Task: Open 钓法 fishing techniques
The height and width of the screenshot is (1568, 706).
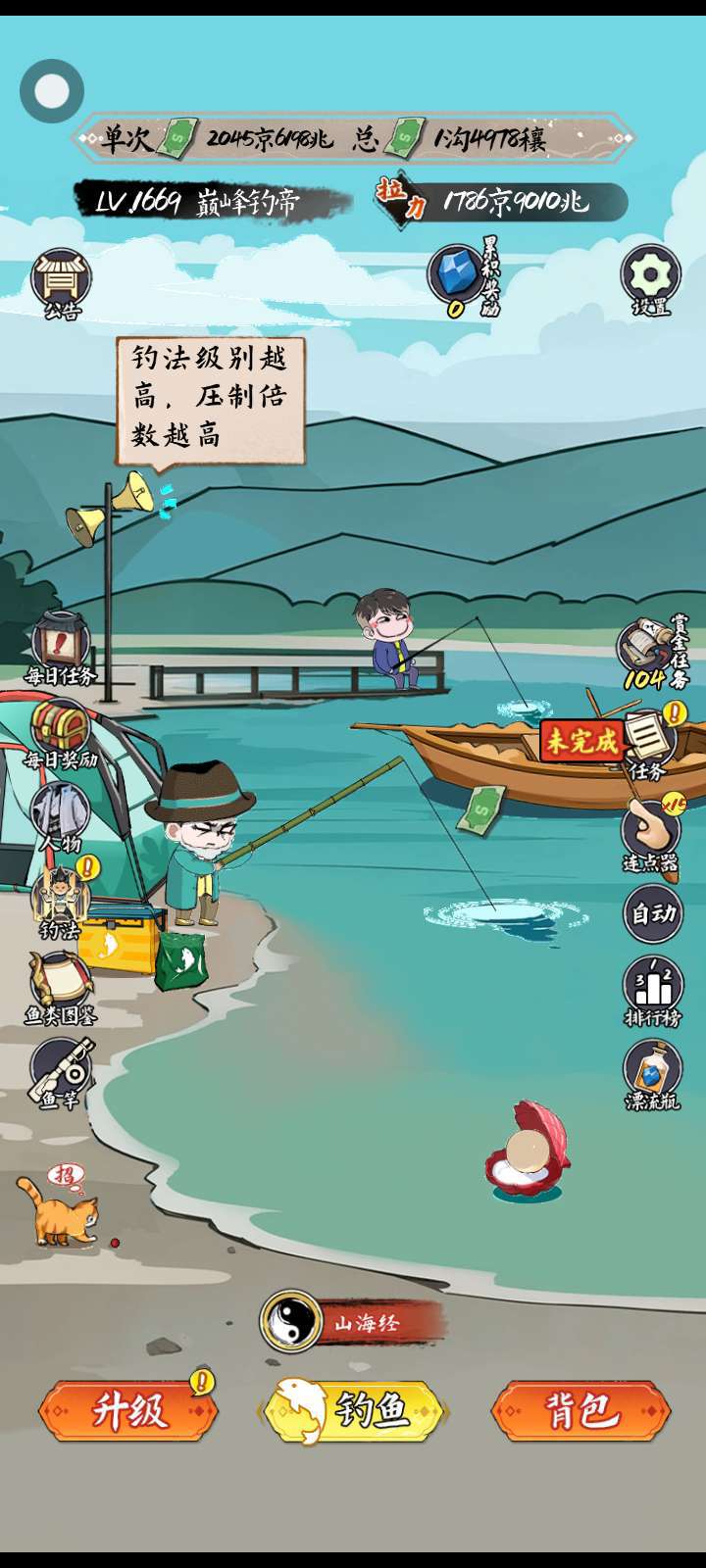Action: [x=59, y=898]
